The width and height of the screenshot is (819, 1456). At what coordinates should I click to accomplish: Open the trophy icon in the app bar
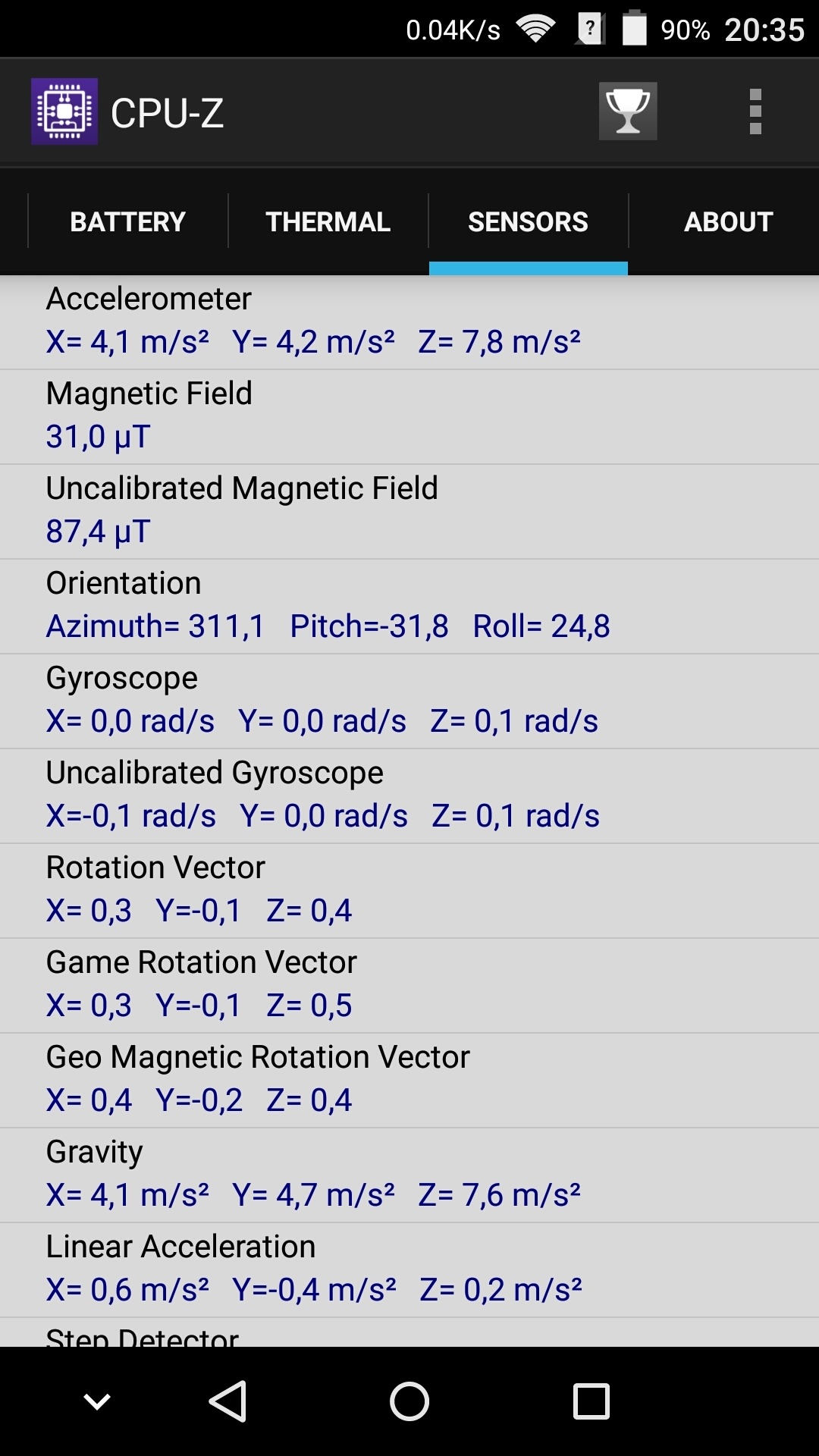pos(628,111)
